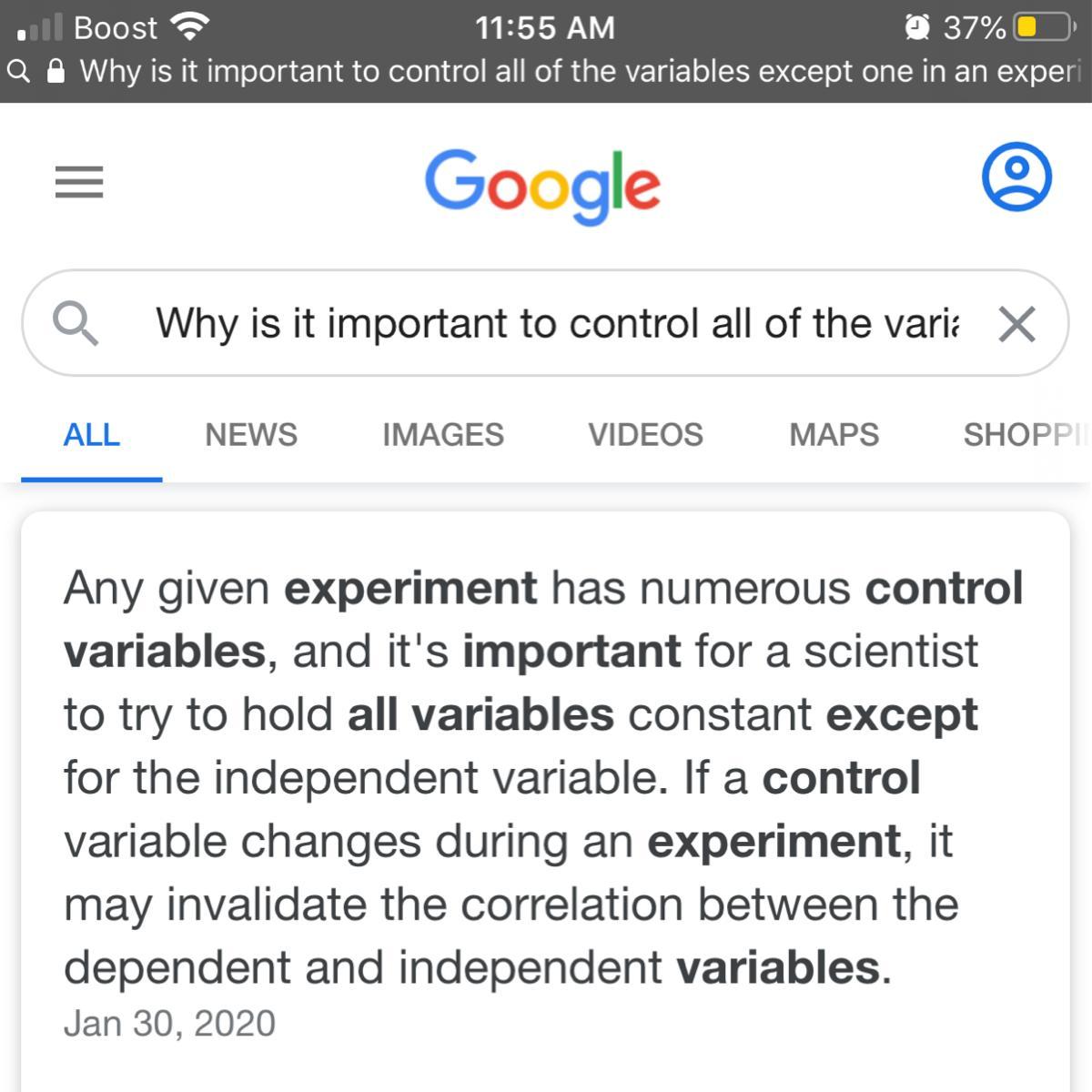The height and width of the screenshot is (1092, 1092).
Task: Tap the magnifier icon in search box
Action: (x=76, y=324)
